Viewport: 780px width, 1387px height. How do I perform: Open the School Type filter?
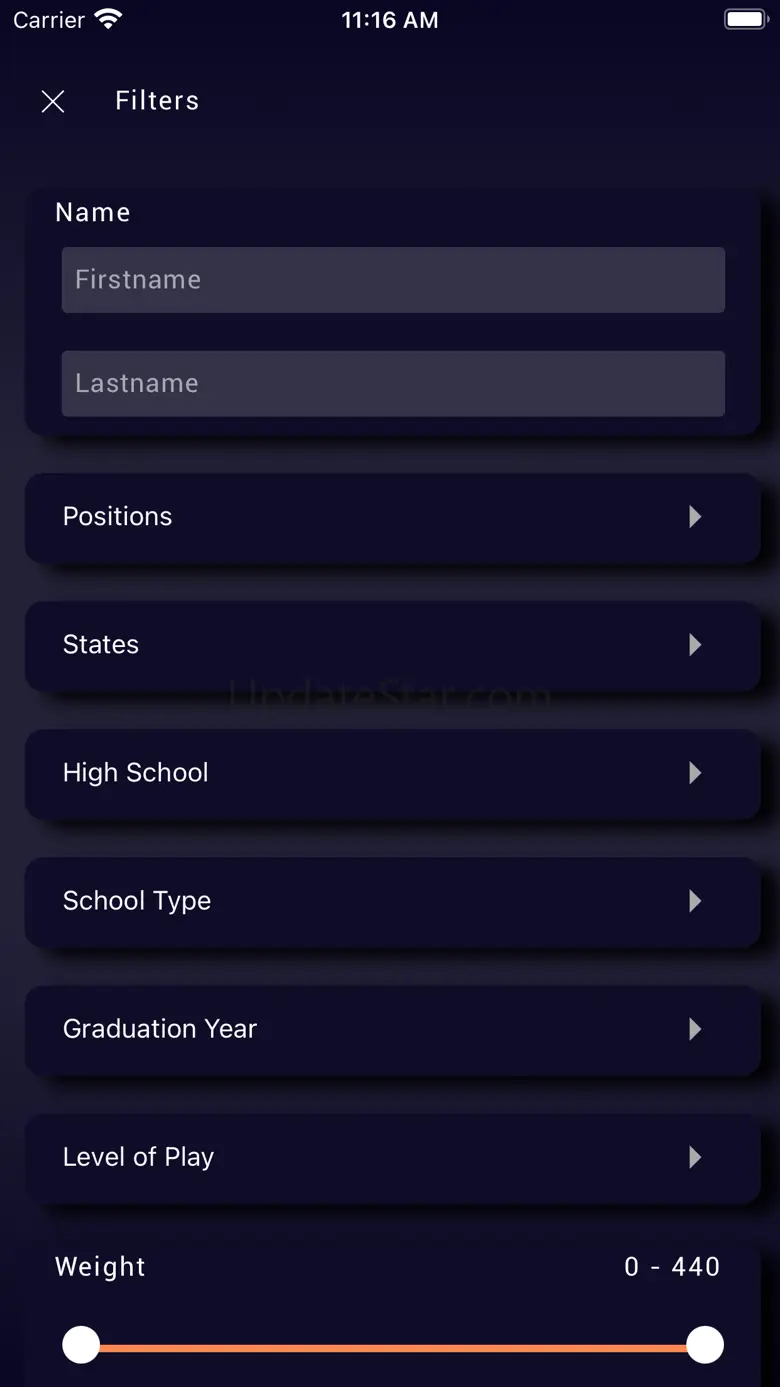coord(393,901)
